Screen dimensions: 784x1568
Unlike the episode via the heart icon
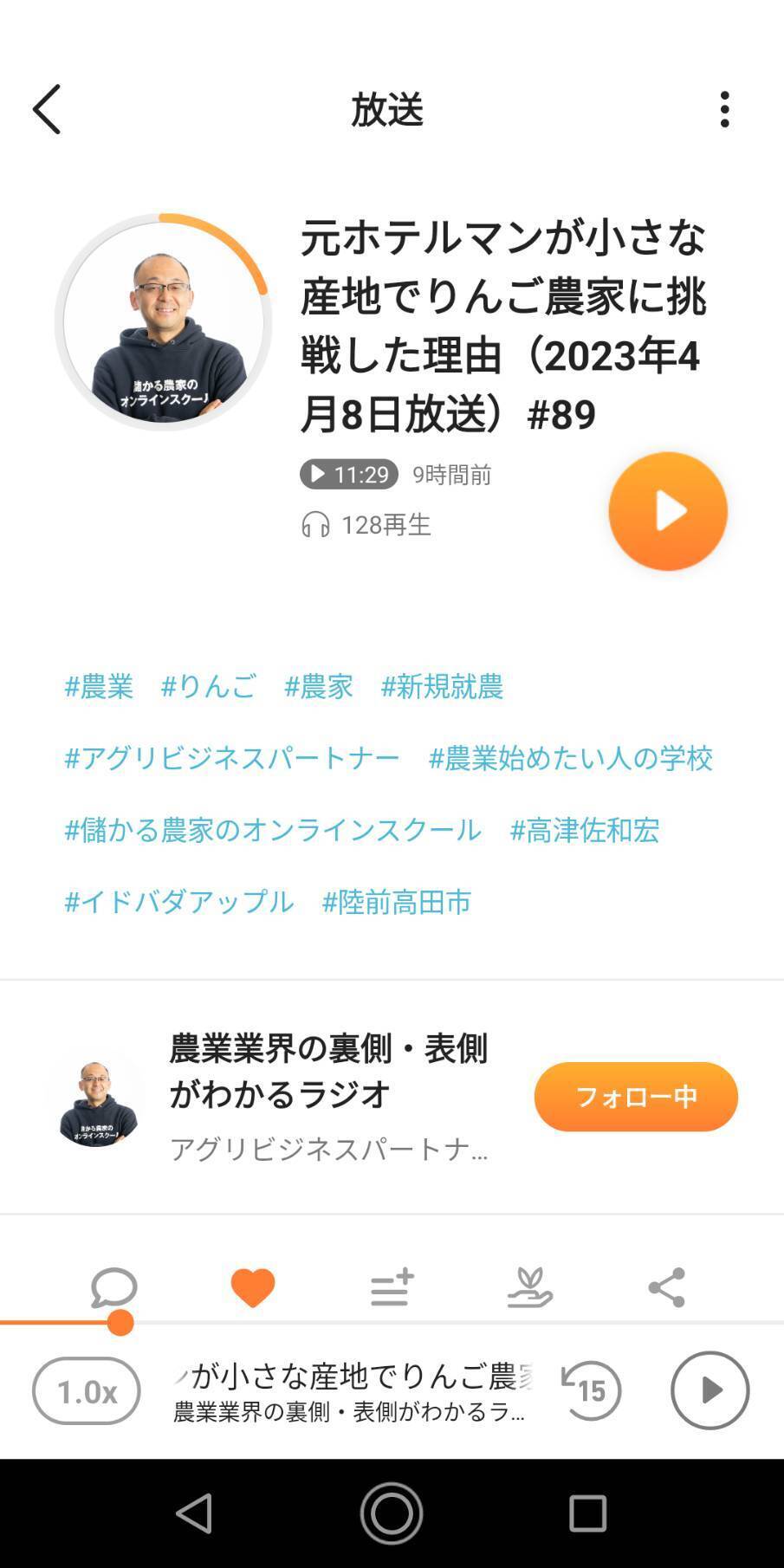point(252,1287)
